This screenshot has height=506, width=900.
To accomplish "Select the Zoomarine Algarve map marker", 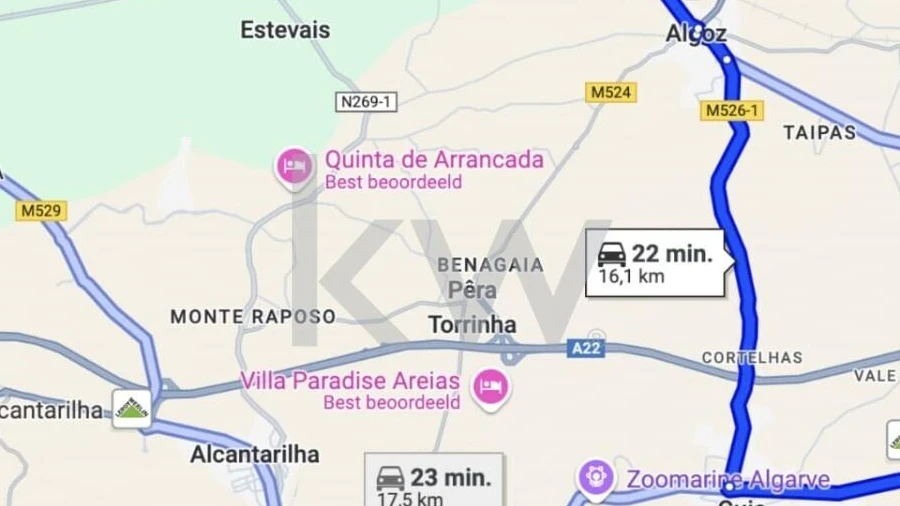I will pyautogui.click(x=596, y=477).
